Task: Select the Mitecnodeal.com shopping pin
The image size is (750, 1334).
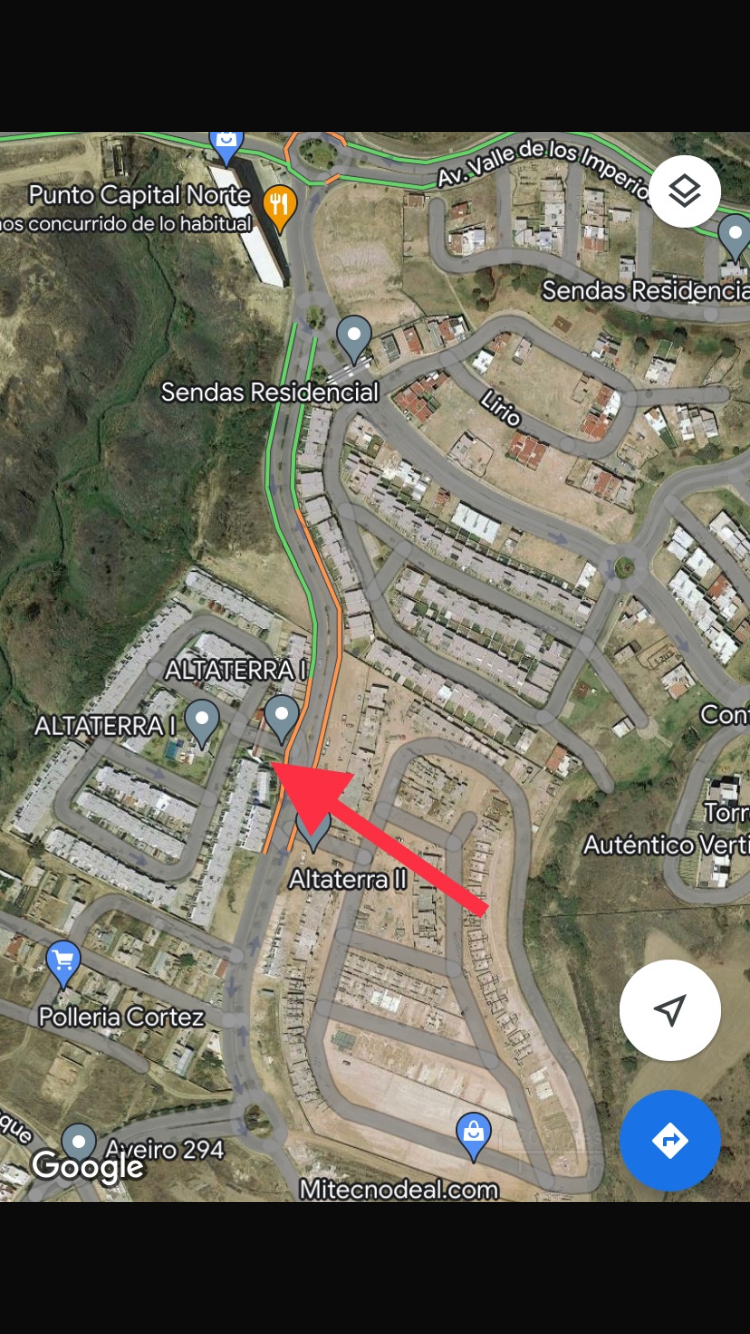Action: click(473, 1134)
